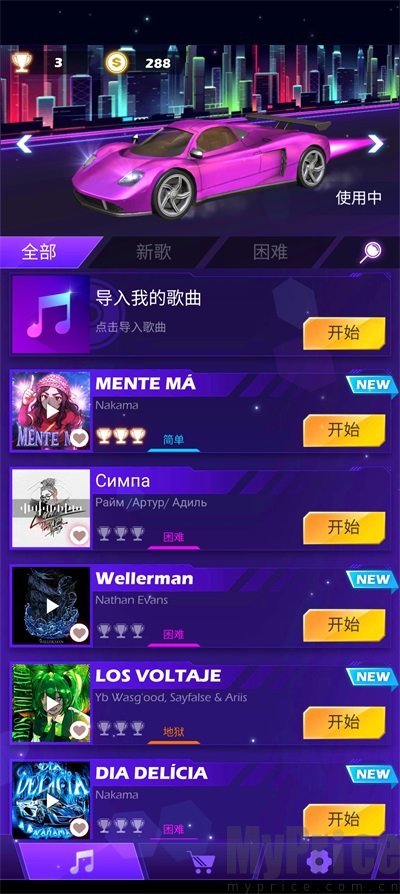Switch to the 新歌 tab

coord(154,252)
